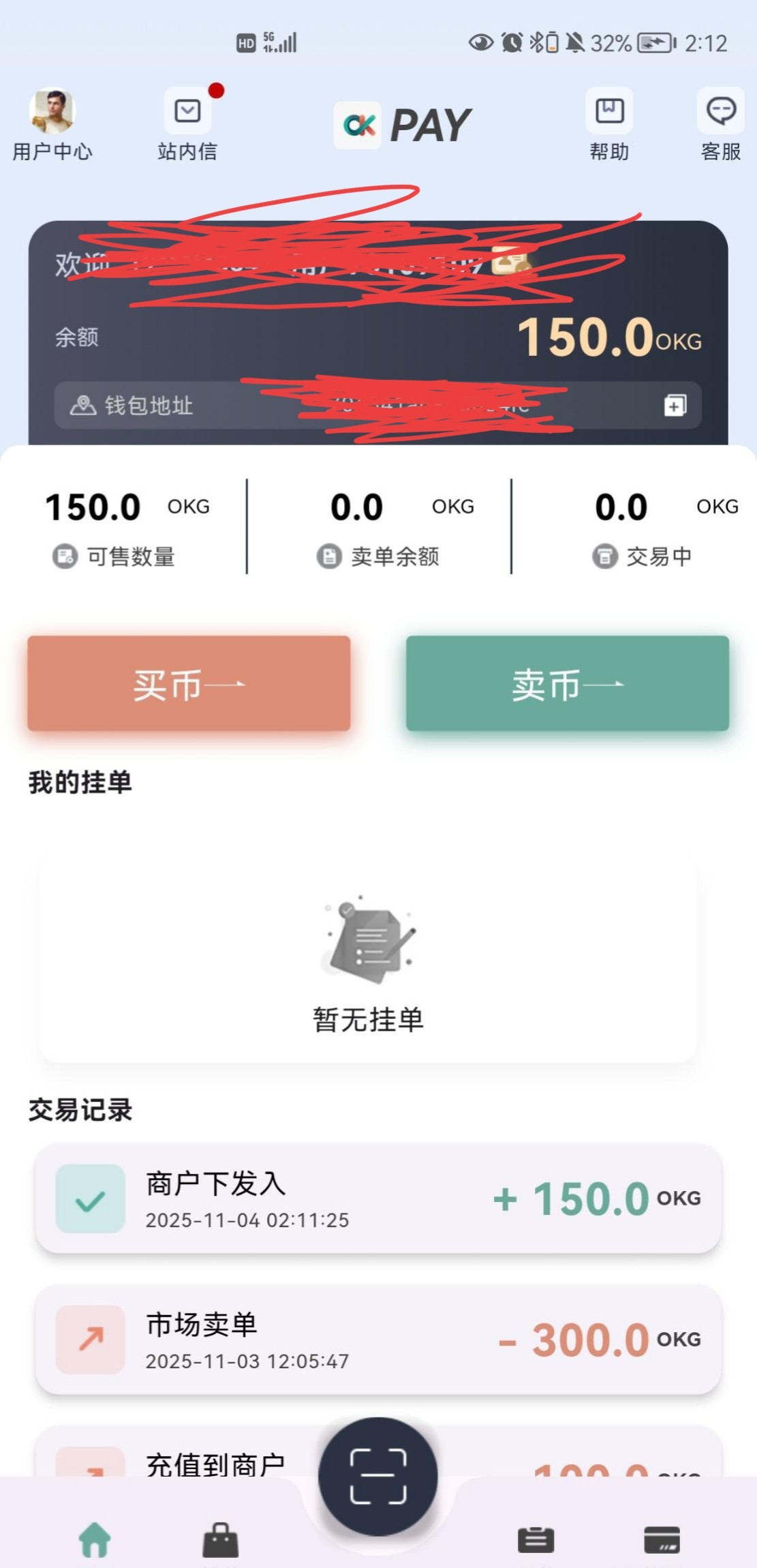Tap the 买币 buy coins button
757x1568 pixels.
click(189, 684)
